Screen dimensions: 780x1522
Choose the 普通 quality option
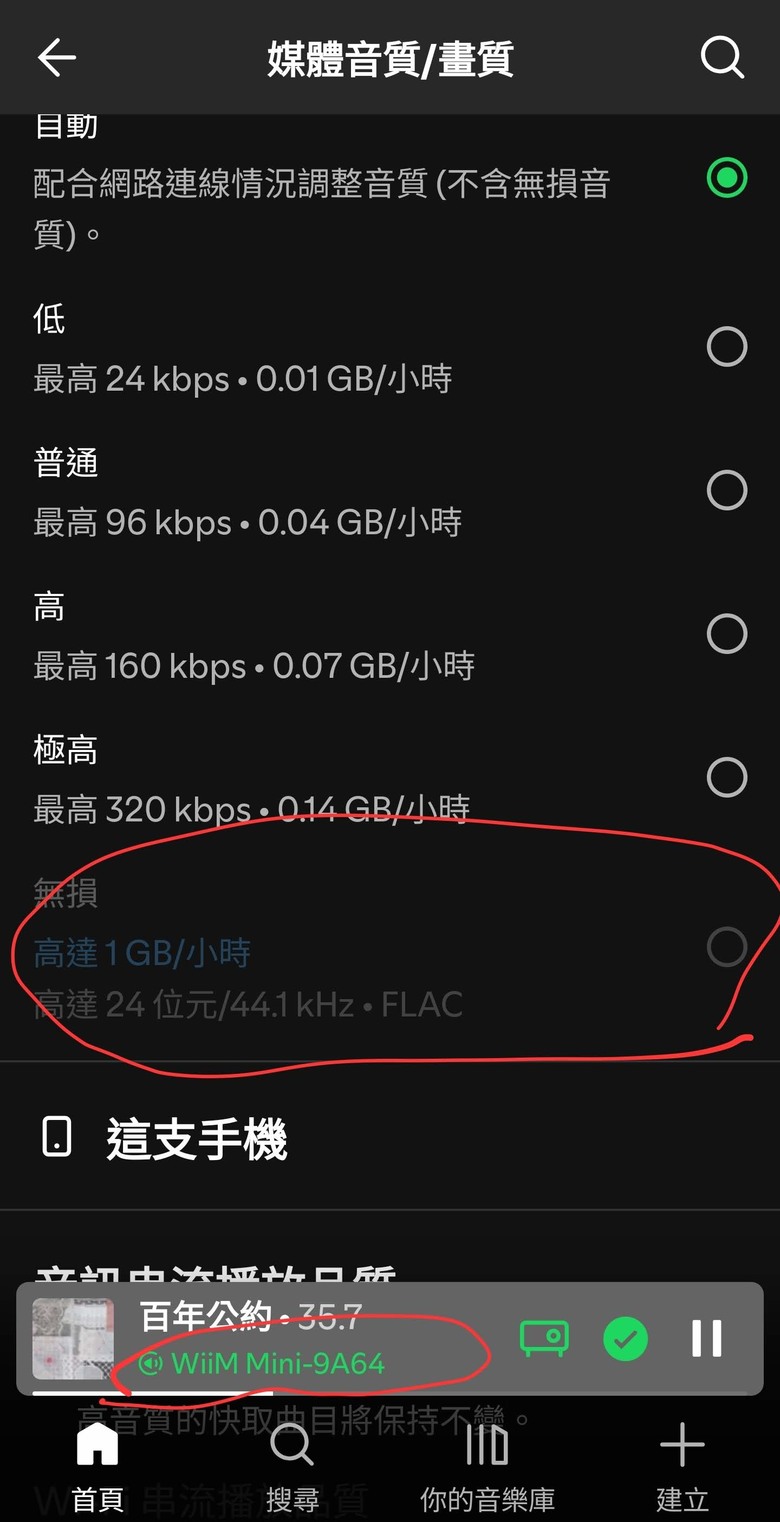coord(726,490)
